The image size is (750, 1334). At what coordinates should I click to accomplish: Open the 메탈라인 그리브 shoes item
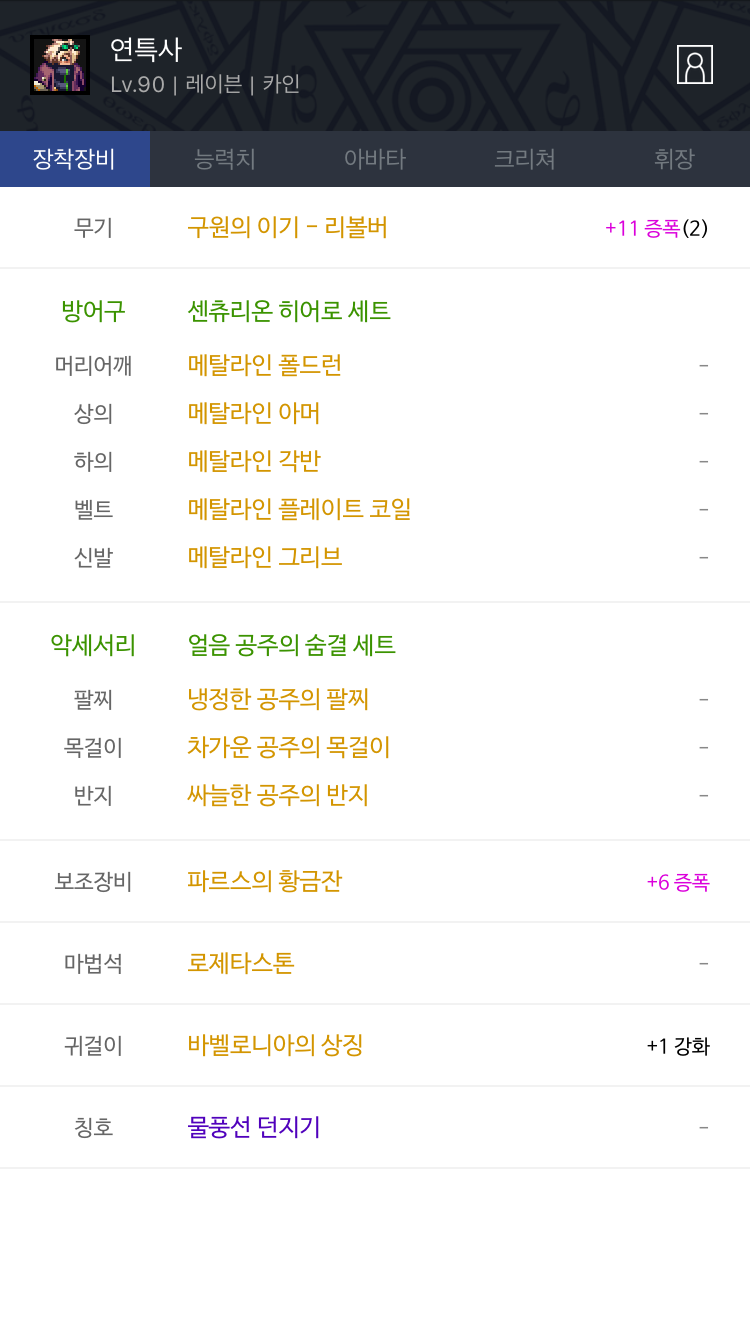265,557
